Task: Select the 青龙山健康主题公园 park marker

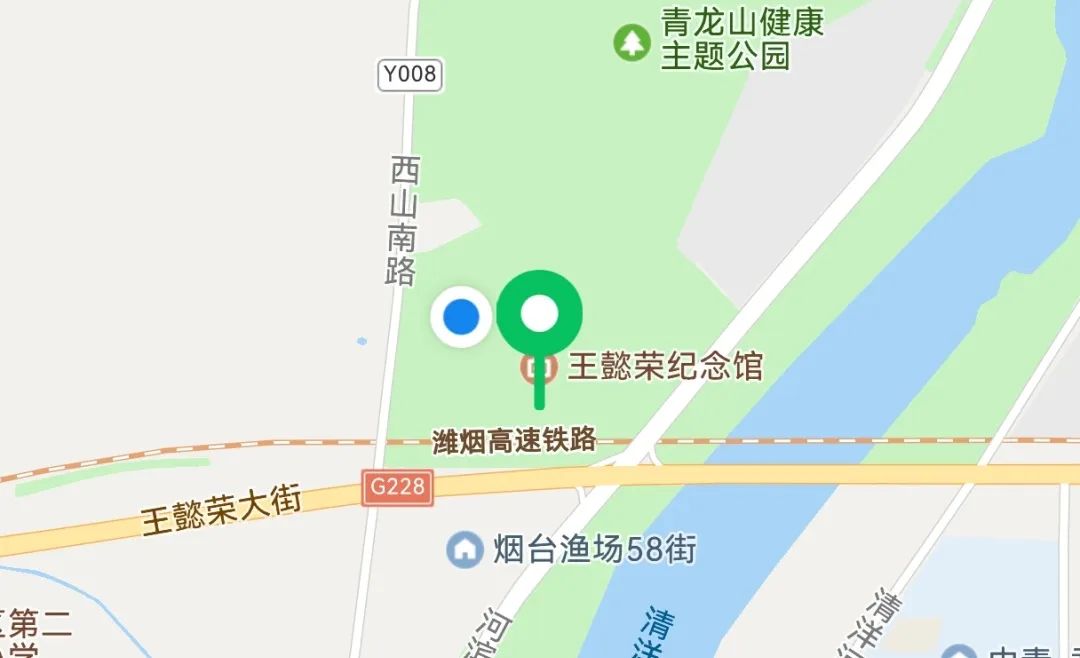Action: click(x=632, y=42)
